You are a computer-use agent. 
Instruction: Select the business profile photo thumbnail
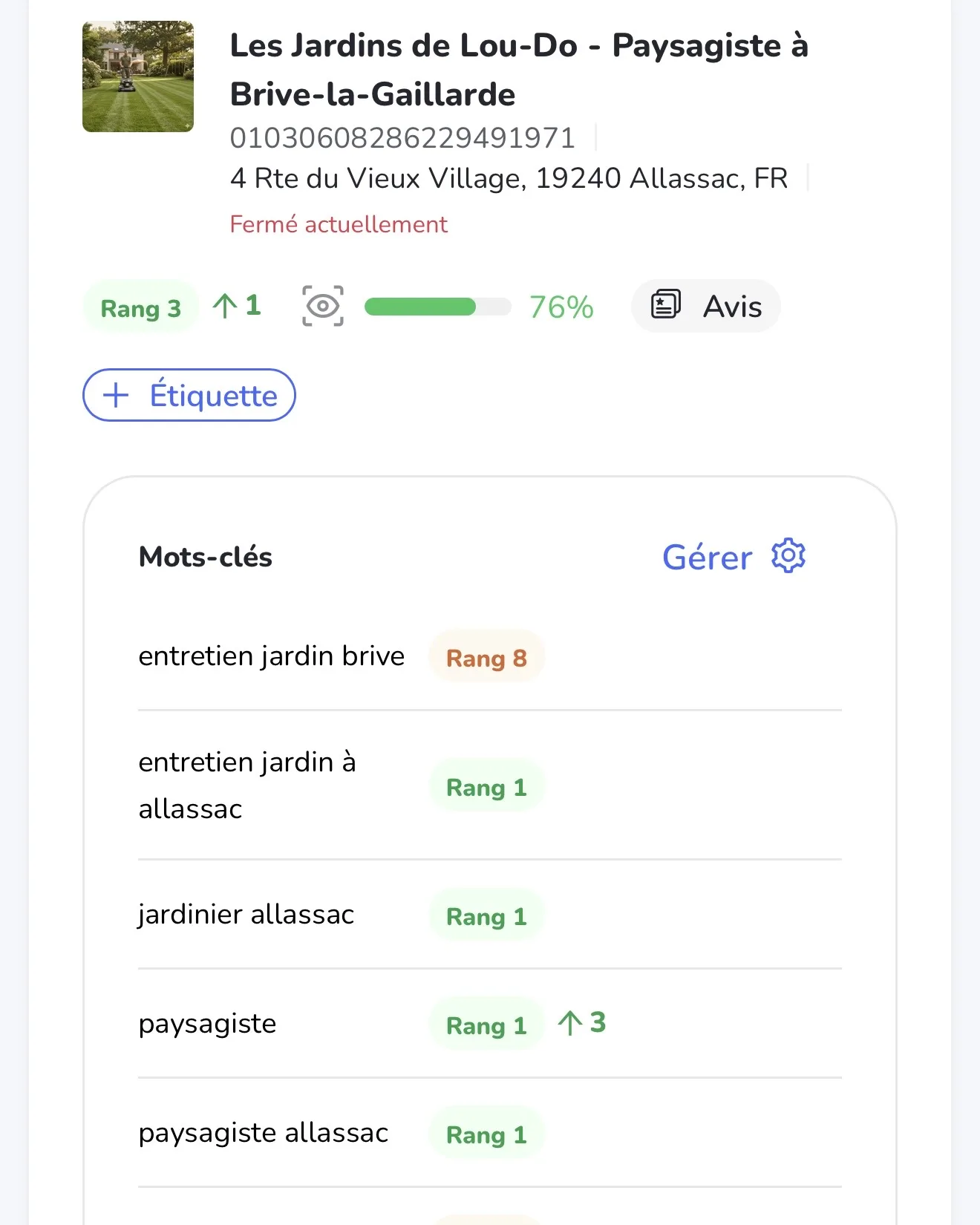[x=137, y=75]
